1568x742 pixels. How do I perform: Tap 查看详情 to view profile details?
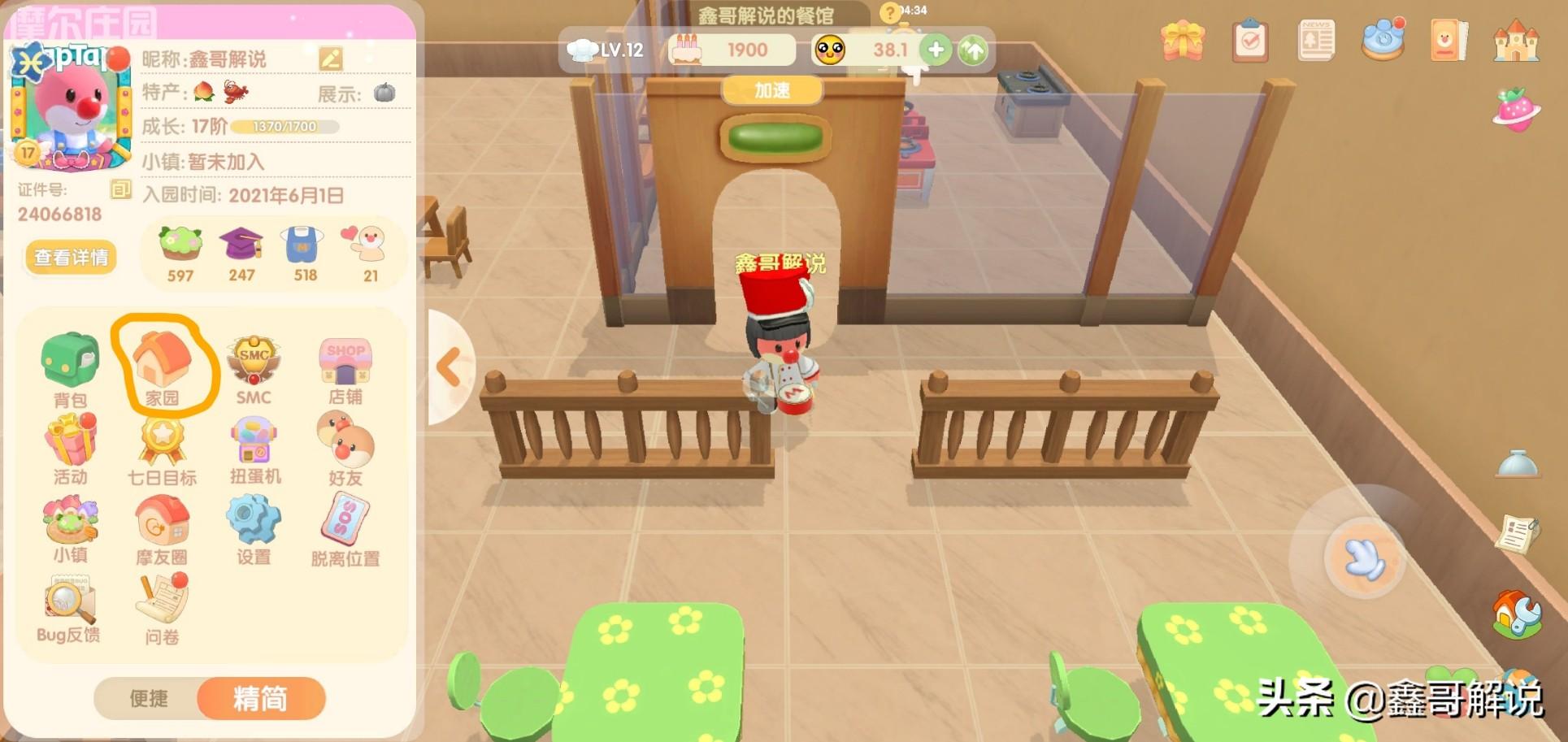pos(71,258)
